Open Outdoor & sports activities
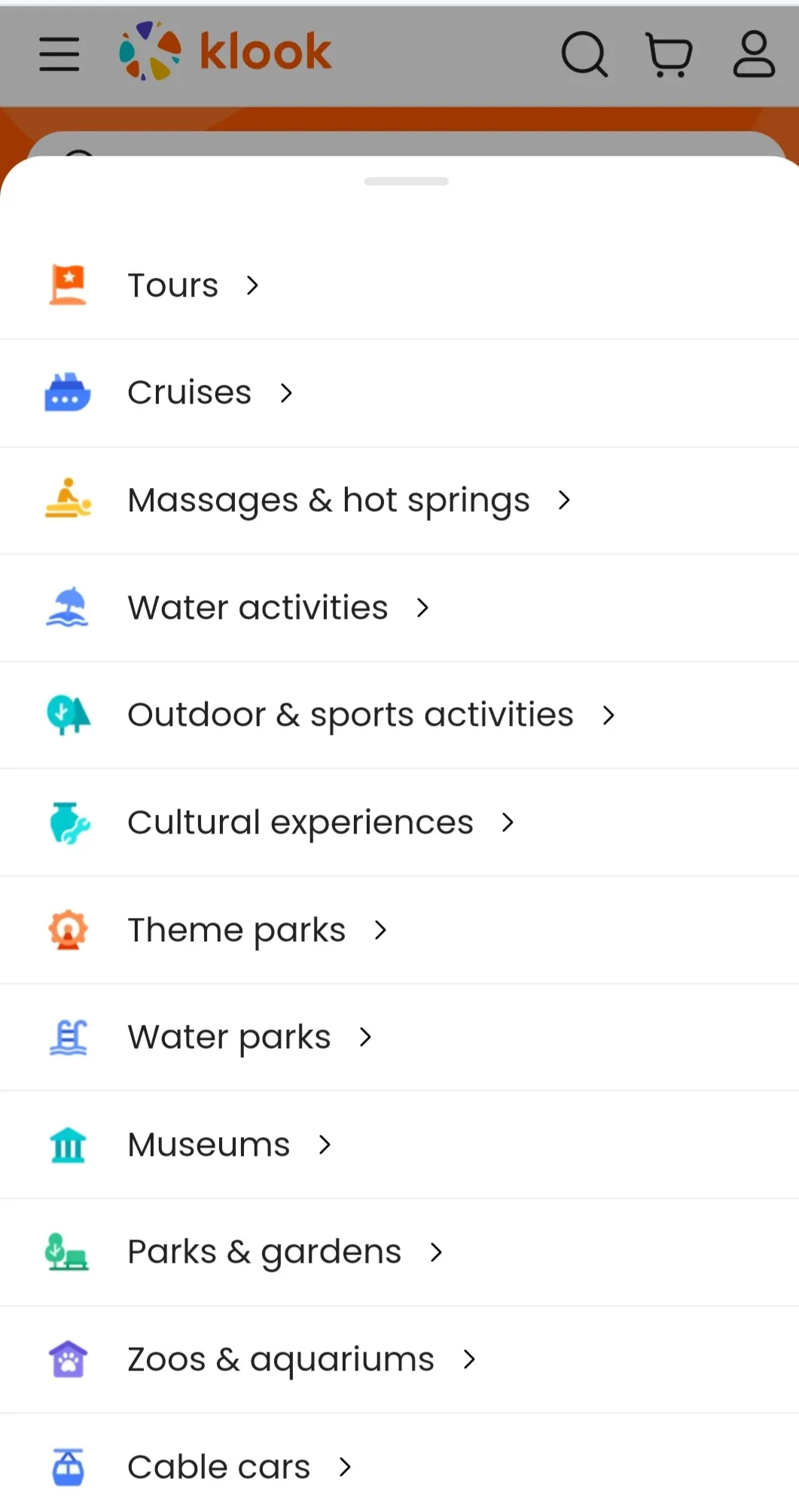Screen dimensions: 799x1512 click(x=399, y=715)
